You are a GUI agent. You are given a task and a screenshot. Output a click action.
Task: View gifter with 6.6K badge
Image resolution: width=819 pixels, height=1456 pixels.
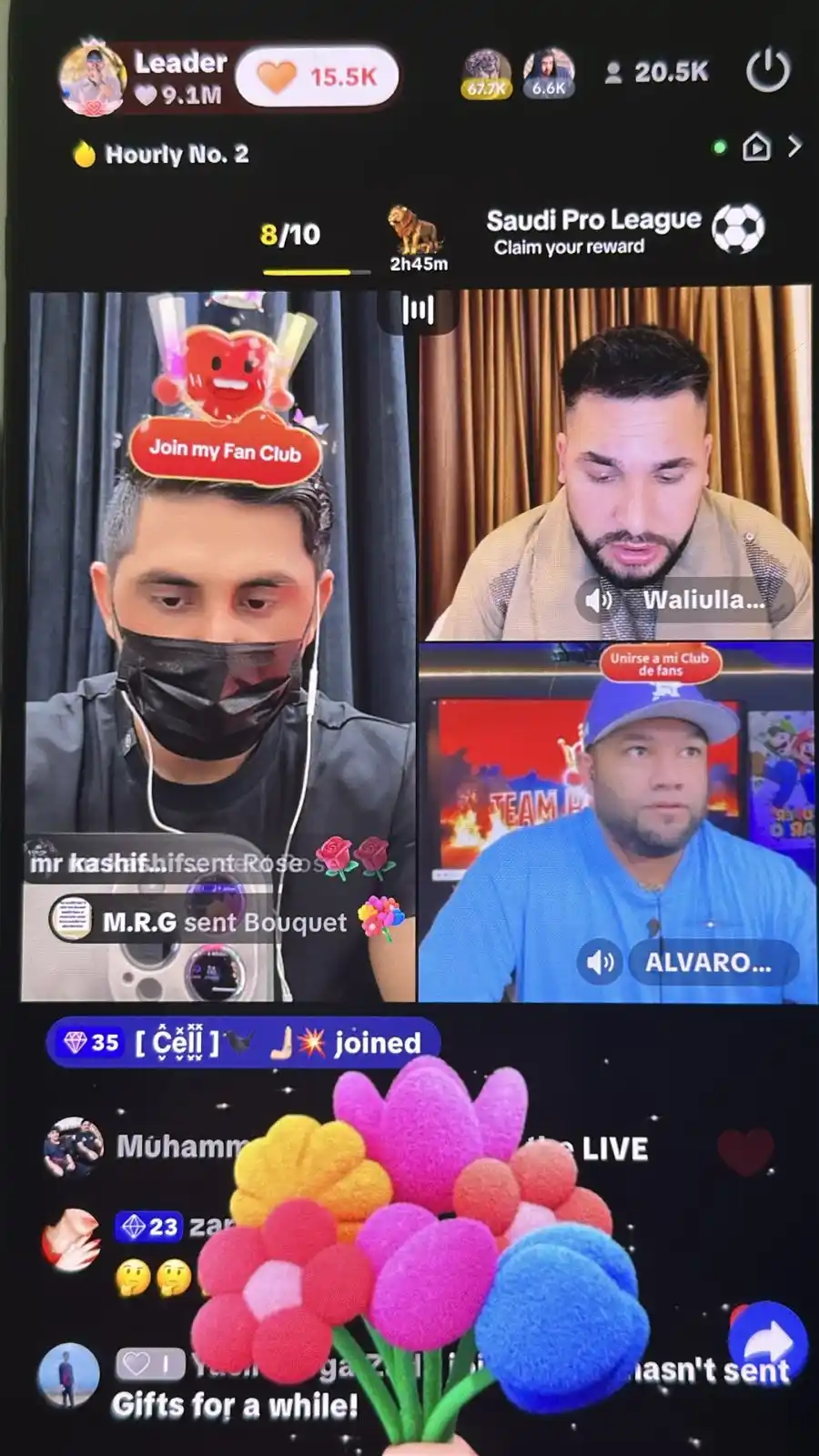549,73
